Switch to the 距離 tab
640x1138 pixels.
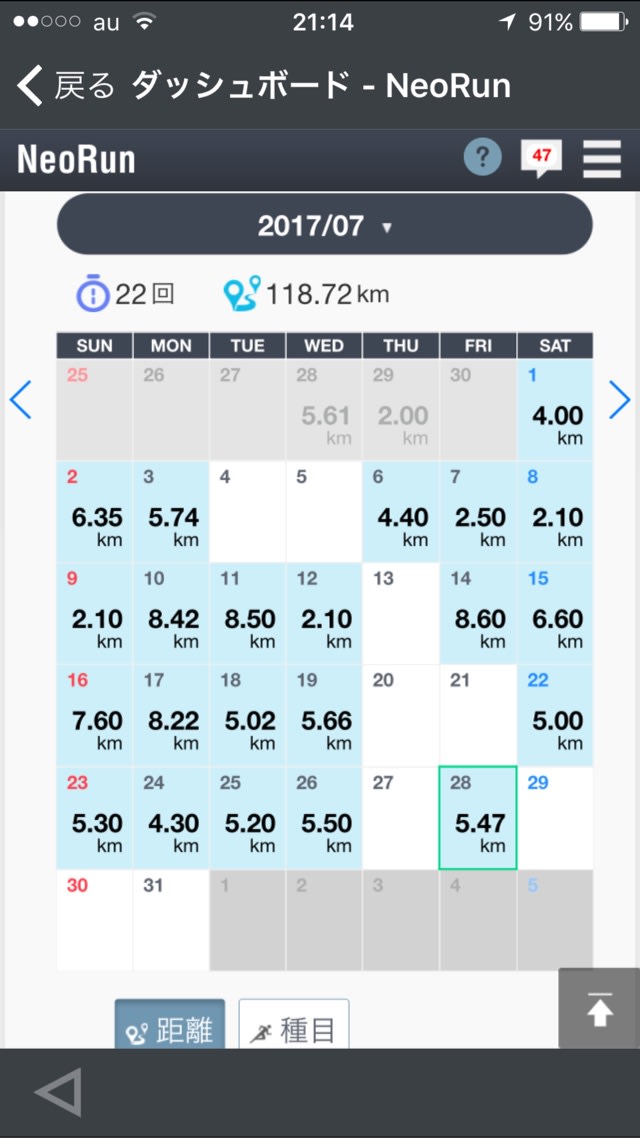(x=170, y=1025)
